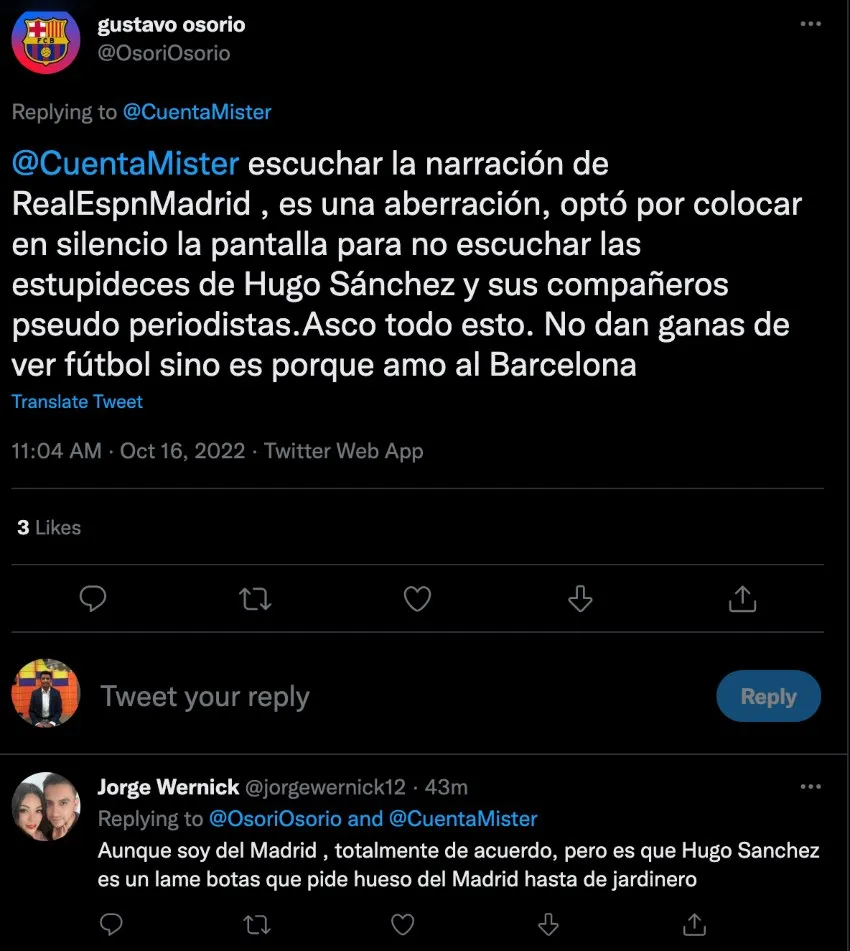Share Jorge Wernick's reply

point(695,924)
